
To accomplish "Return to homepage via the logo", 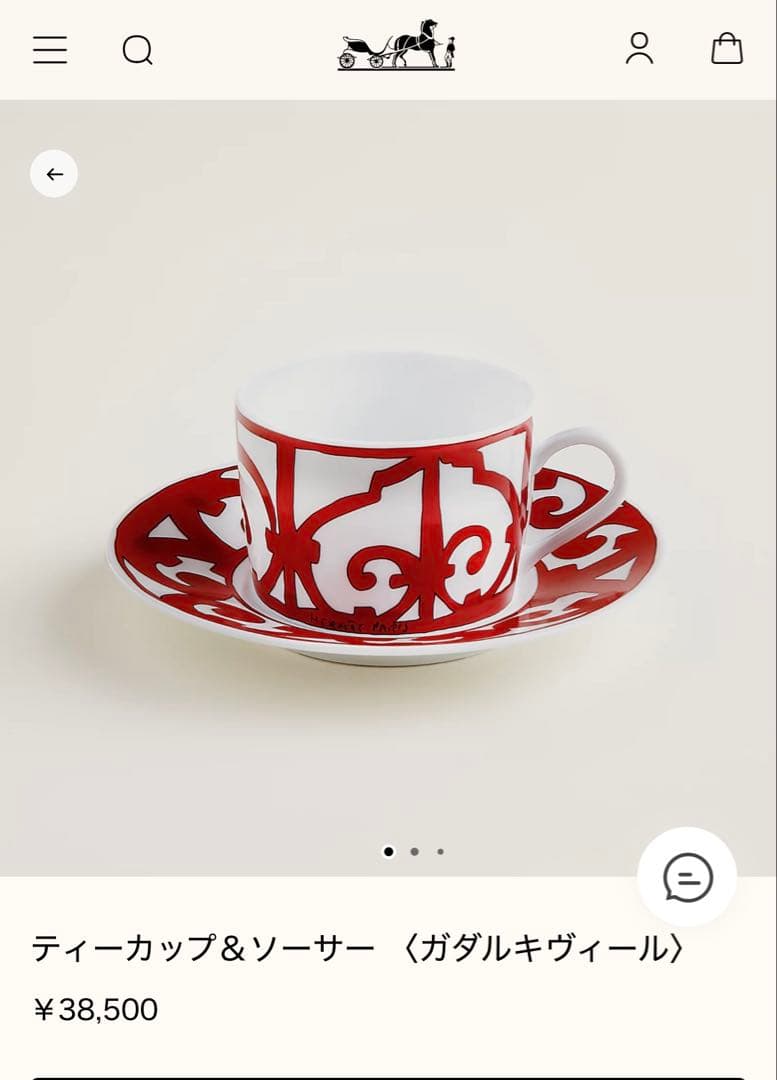I will click(395, 48).
